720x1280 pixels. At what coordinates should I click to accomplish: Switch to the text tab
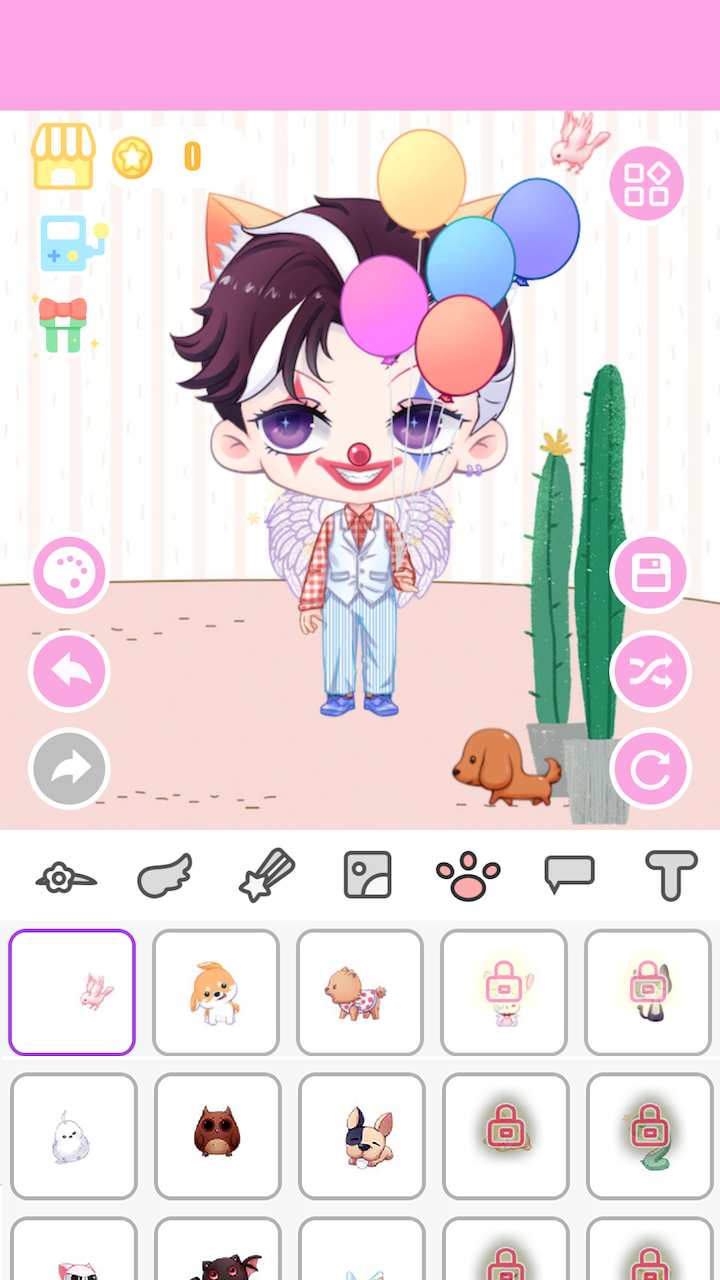click(670, 876)
